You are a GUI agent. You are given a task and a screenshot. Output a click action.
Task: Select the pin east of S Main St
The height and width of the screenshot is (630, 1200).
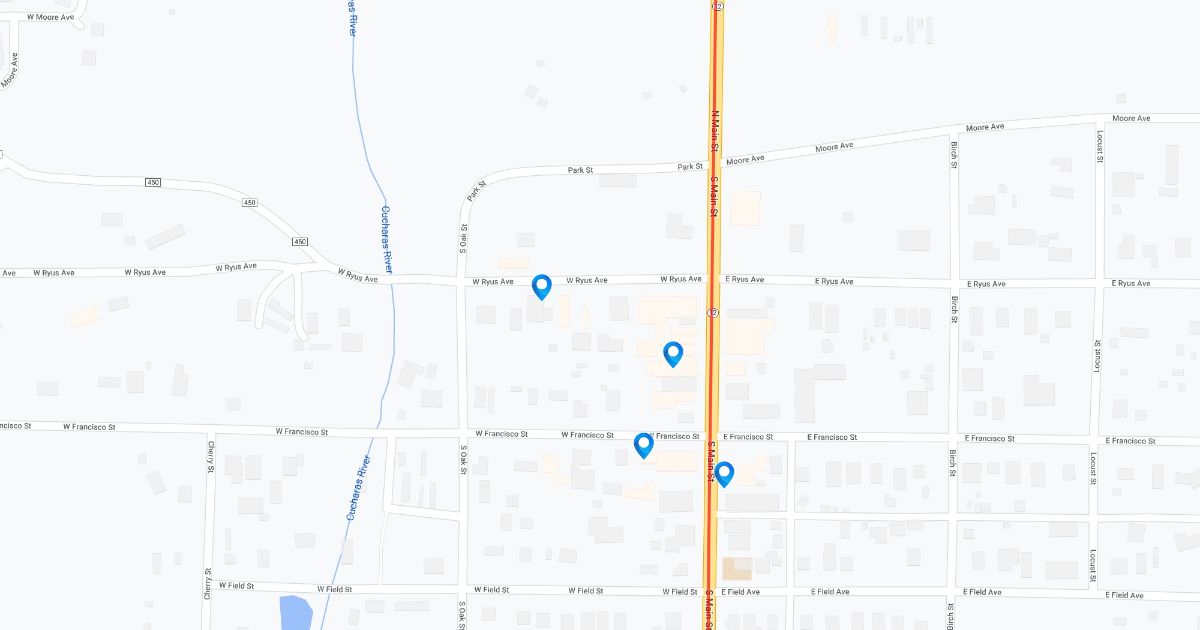pyautogui.click(x=724, y=473)
